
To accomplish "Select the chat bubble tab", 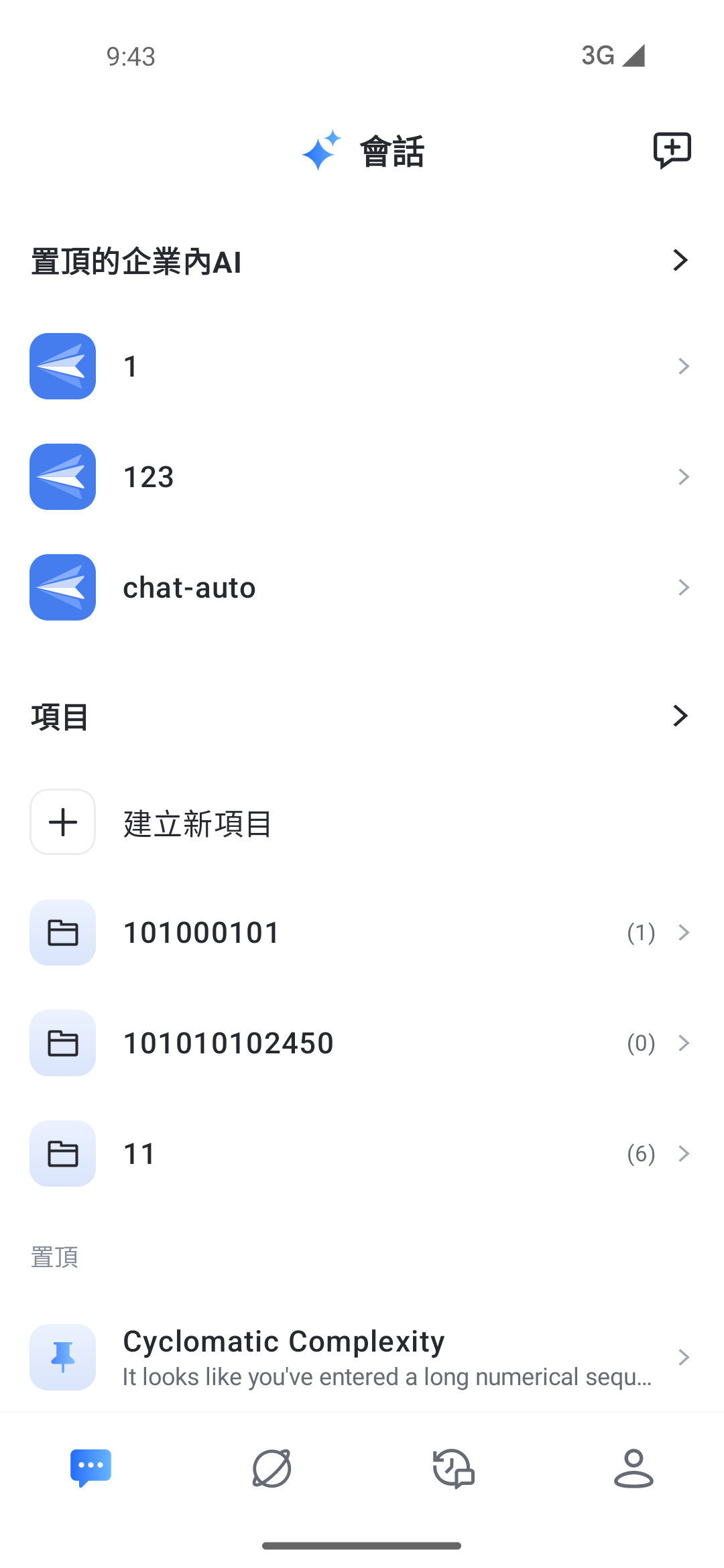I will click(x=90, y=1469).
